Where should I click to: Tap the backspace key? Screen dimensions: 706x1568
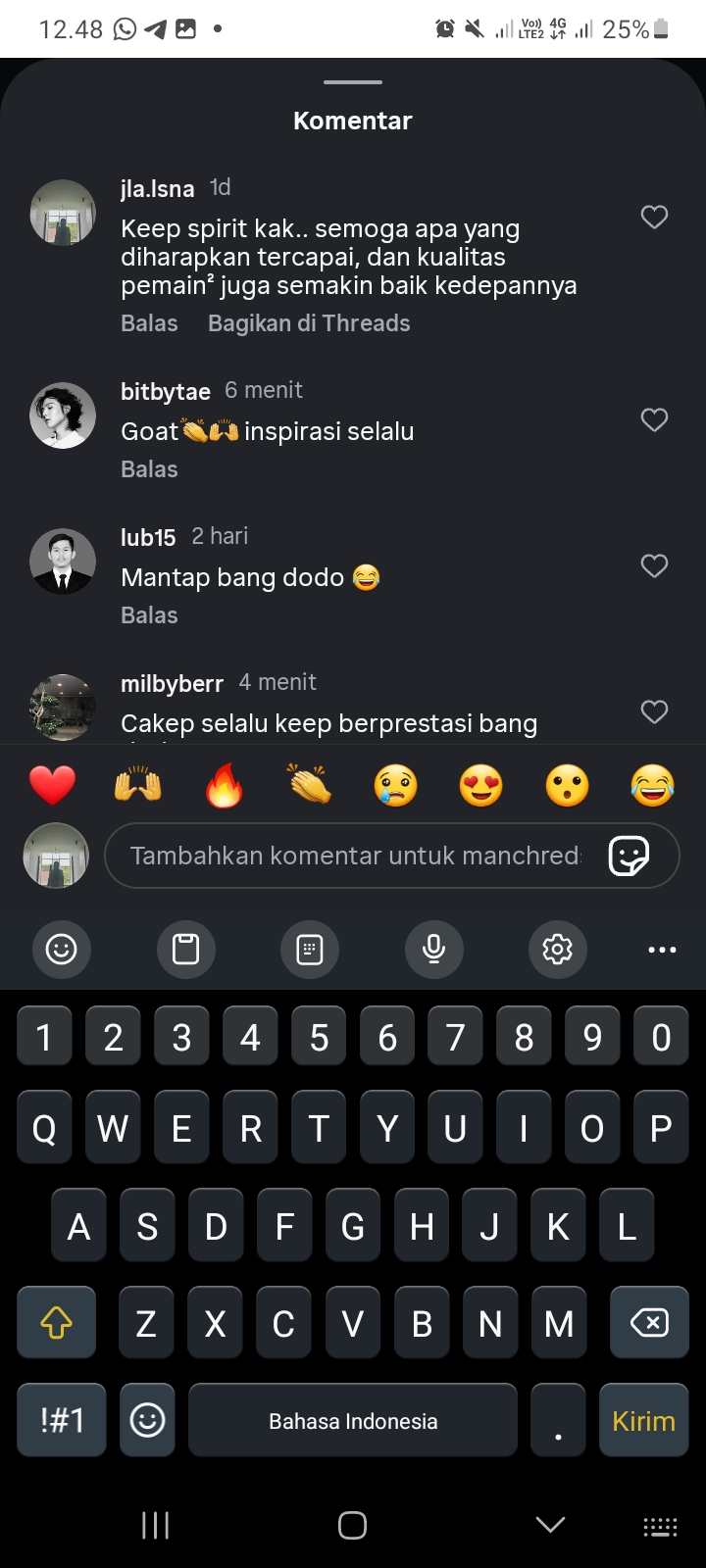click(649, 1323)
